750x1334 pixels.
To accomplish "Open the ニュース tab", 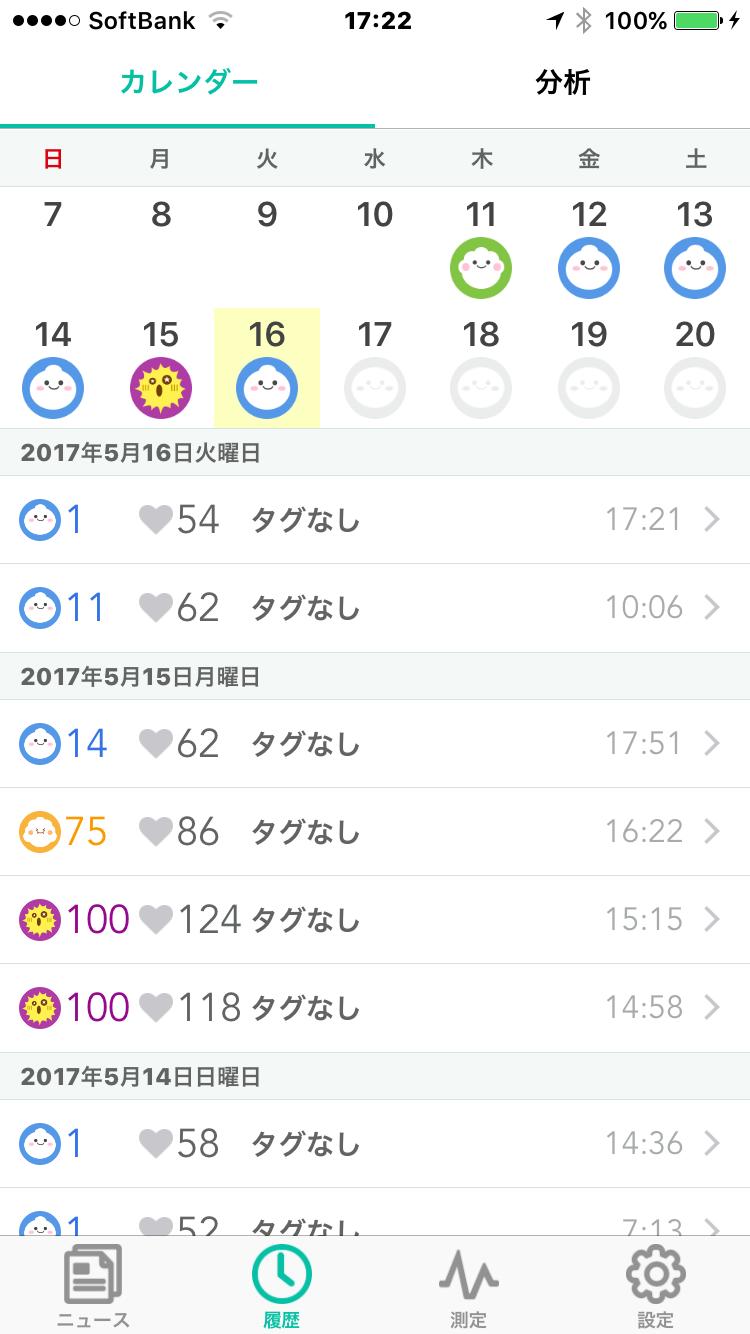I will [x=93, y=1286].
